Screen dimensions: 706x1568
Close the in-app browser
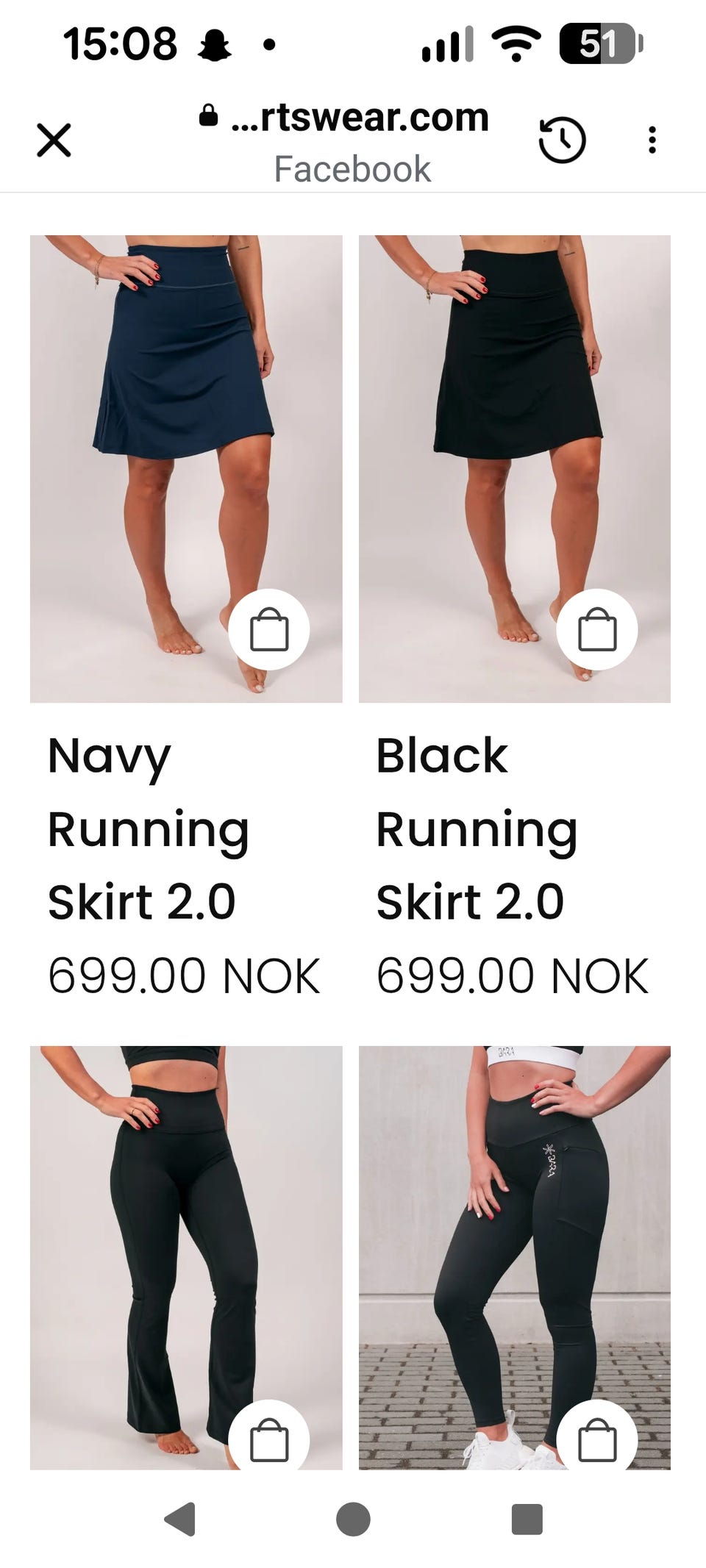coord(54,140)
